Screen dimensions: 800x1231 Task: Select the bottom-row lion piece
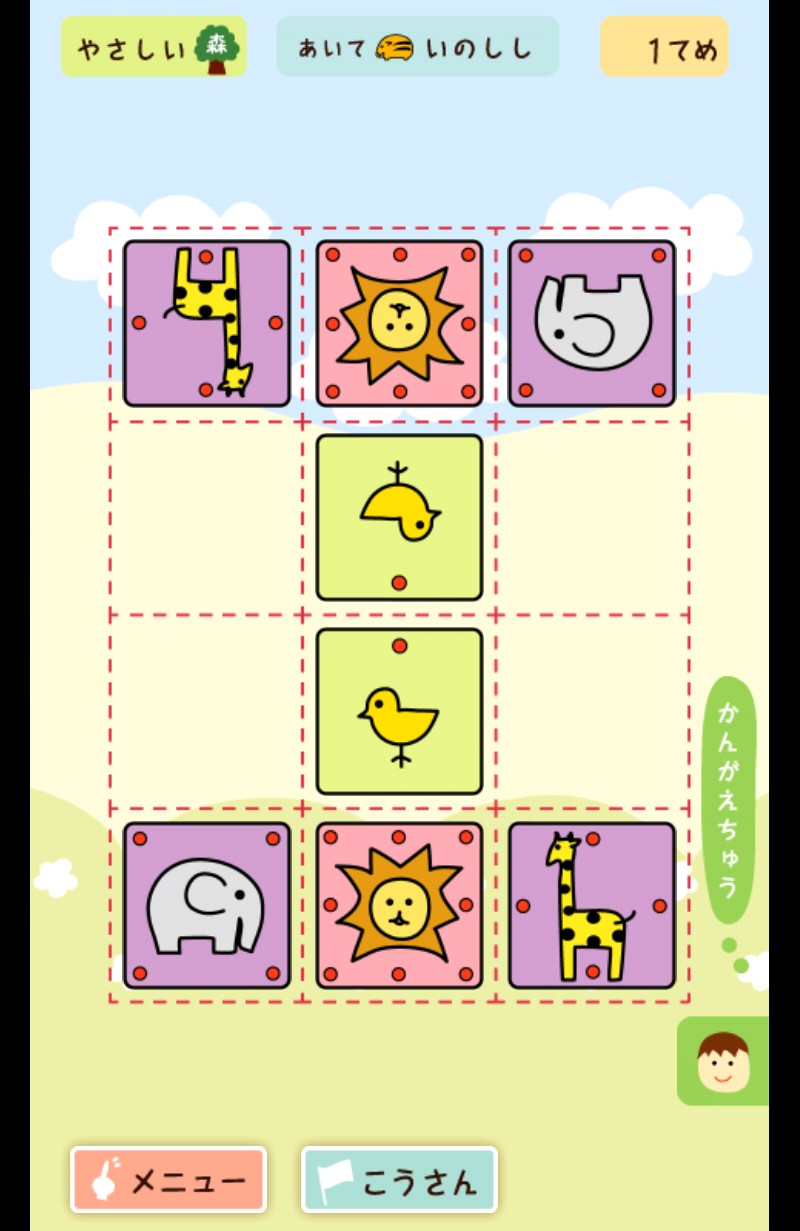tap(400, 906)
